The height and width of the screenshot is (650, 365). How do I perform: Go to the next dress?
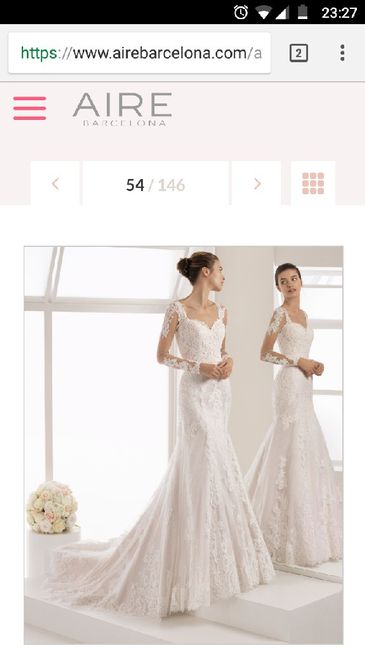coord(257,183)
